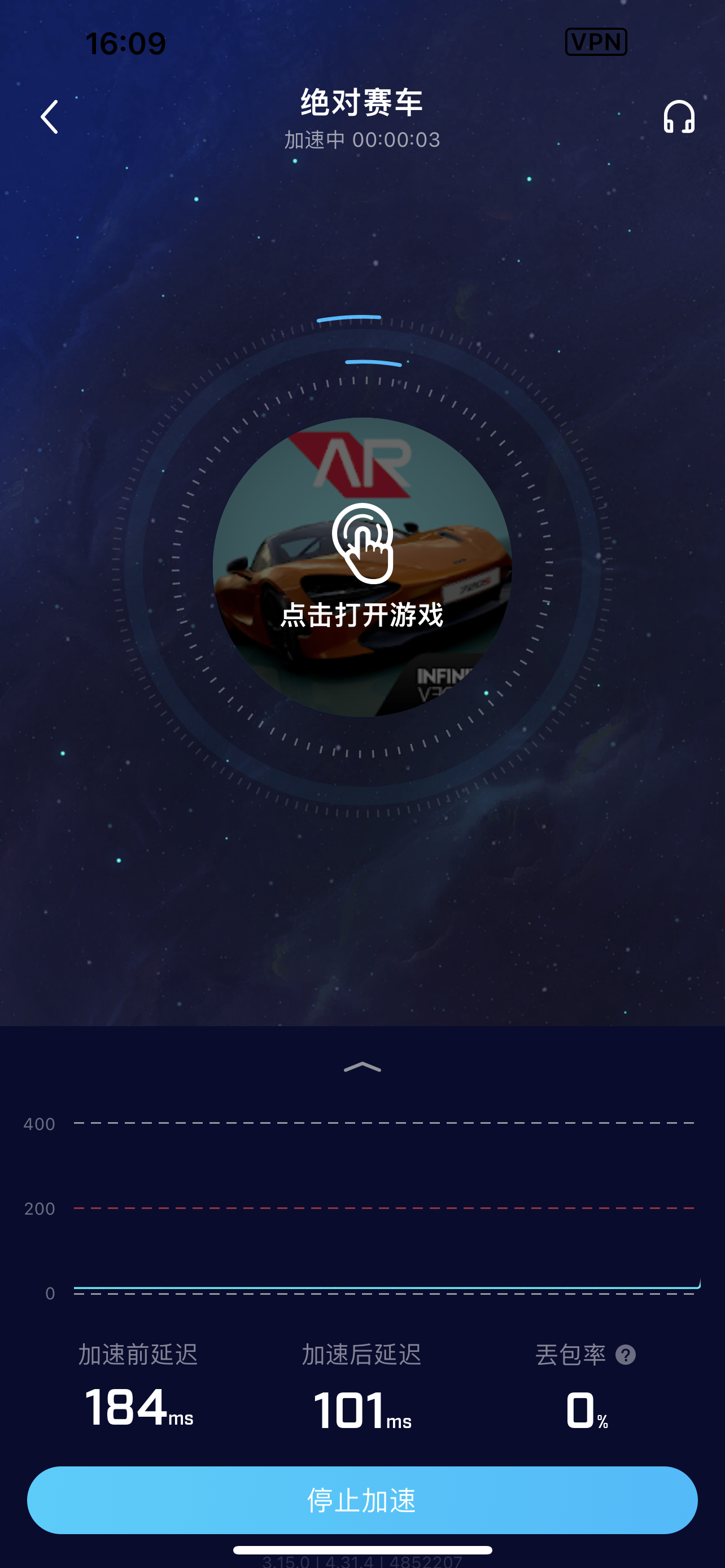Tap 点击打开游戏 to launch the game
The height and width of the screenshot is (1568, 725).
(x=362, y=567)
